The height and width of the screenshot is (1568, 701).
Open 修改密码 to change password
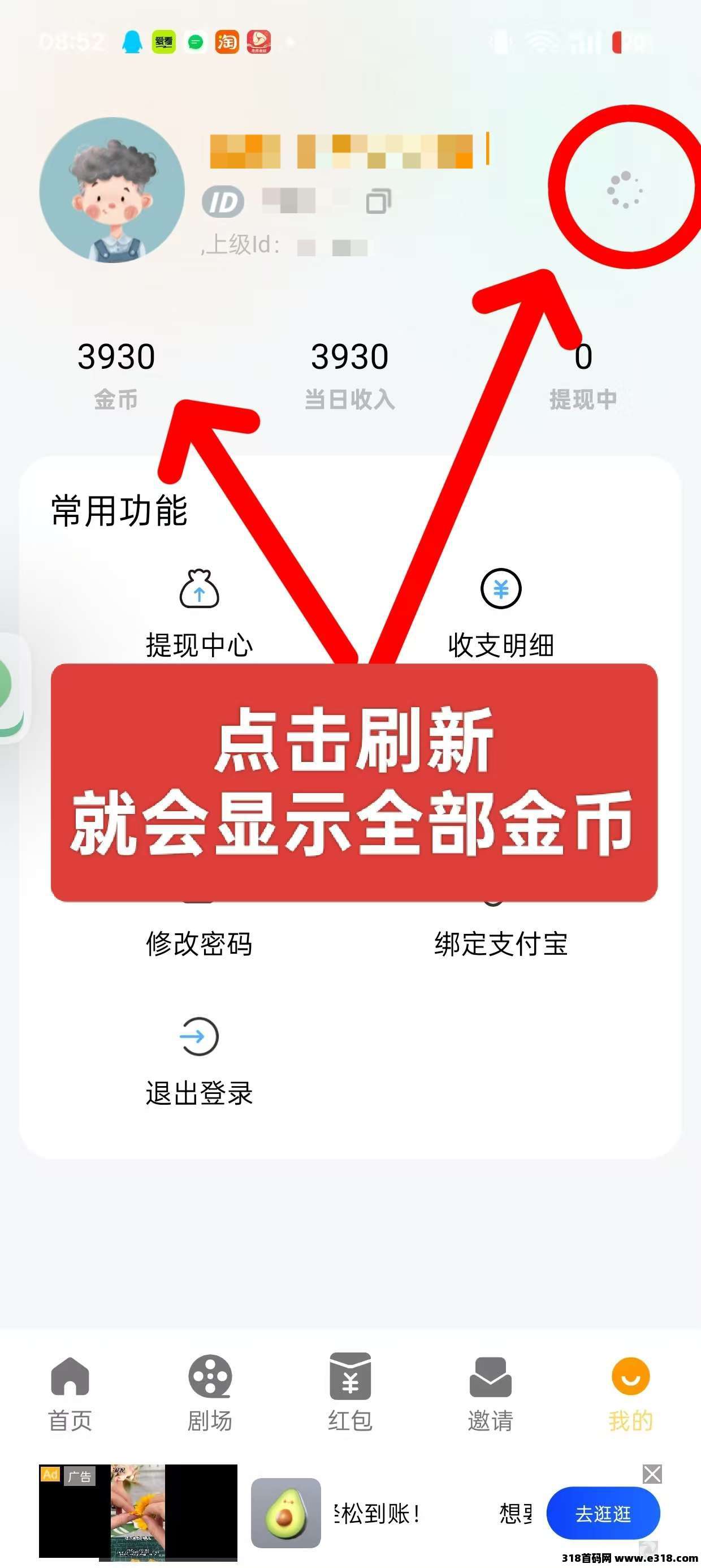click(199, 942)
